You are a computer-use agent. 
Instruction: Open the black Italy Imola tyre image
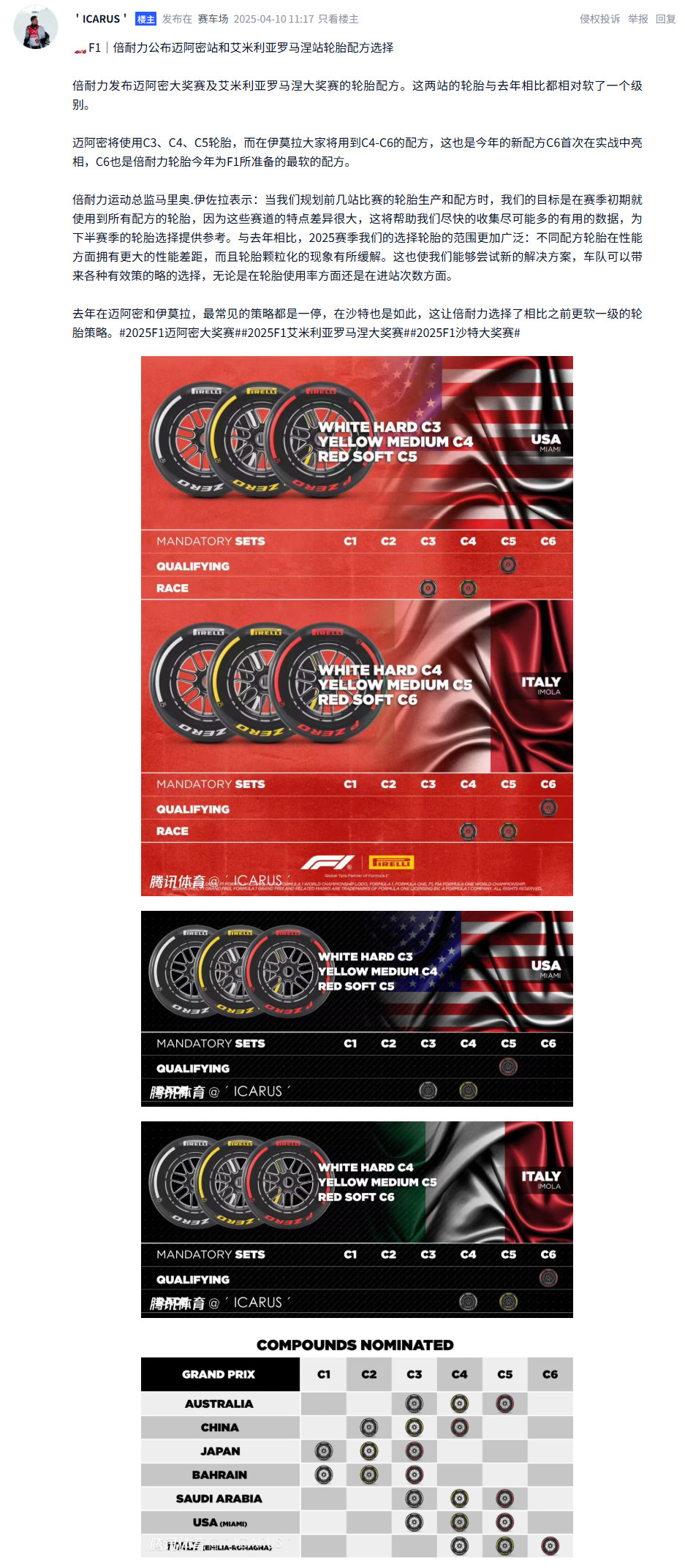357,1219
